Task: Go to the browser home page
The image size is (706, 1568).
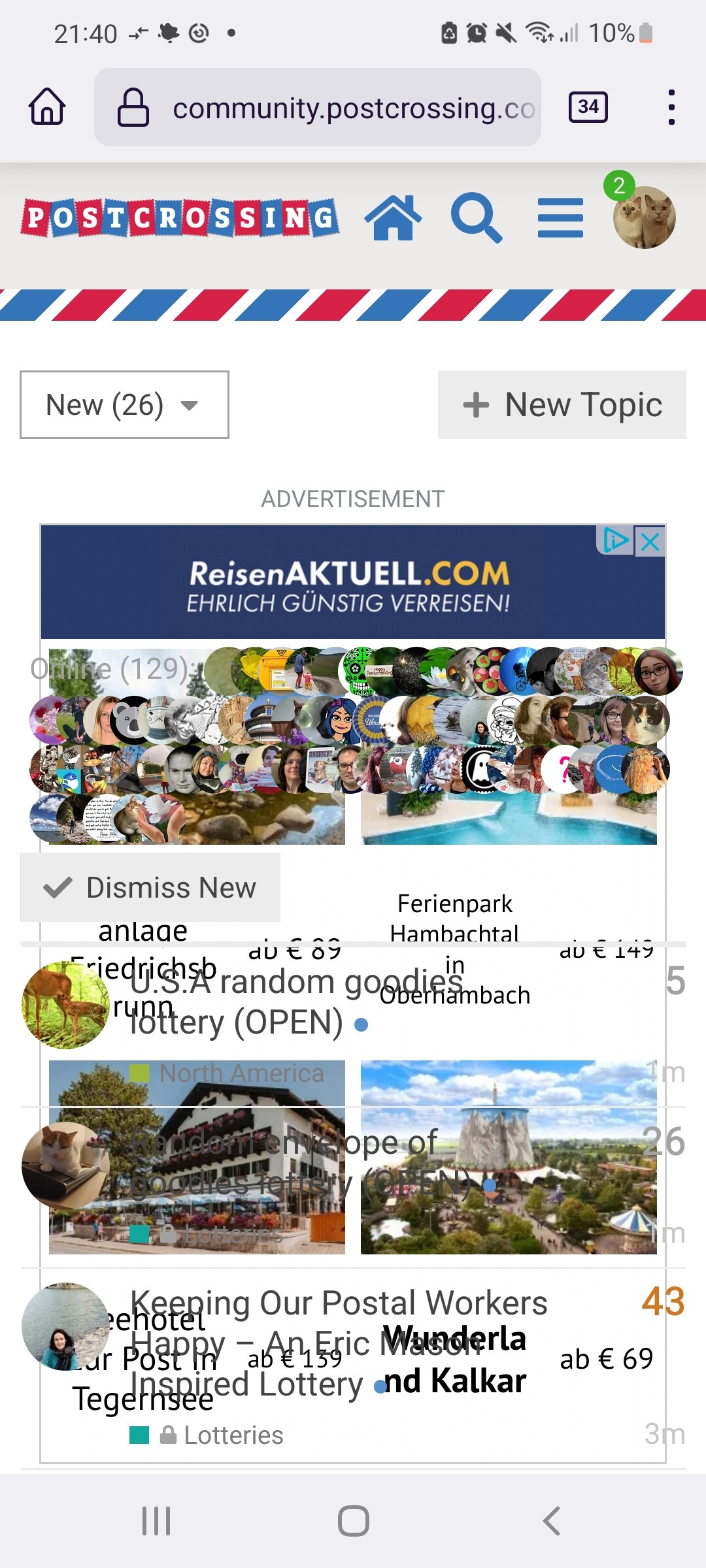Action: point(47,106)
